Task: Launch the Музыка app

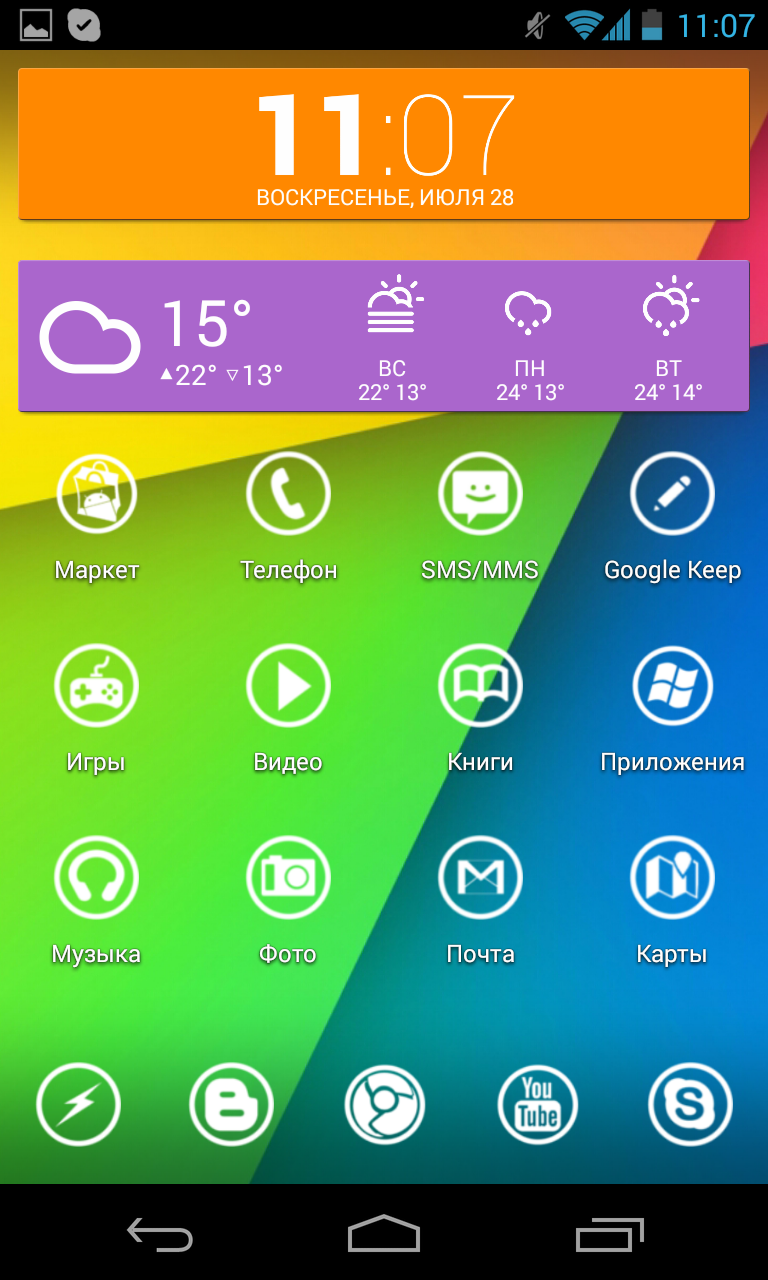Action: [96, 879]
